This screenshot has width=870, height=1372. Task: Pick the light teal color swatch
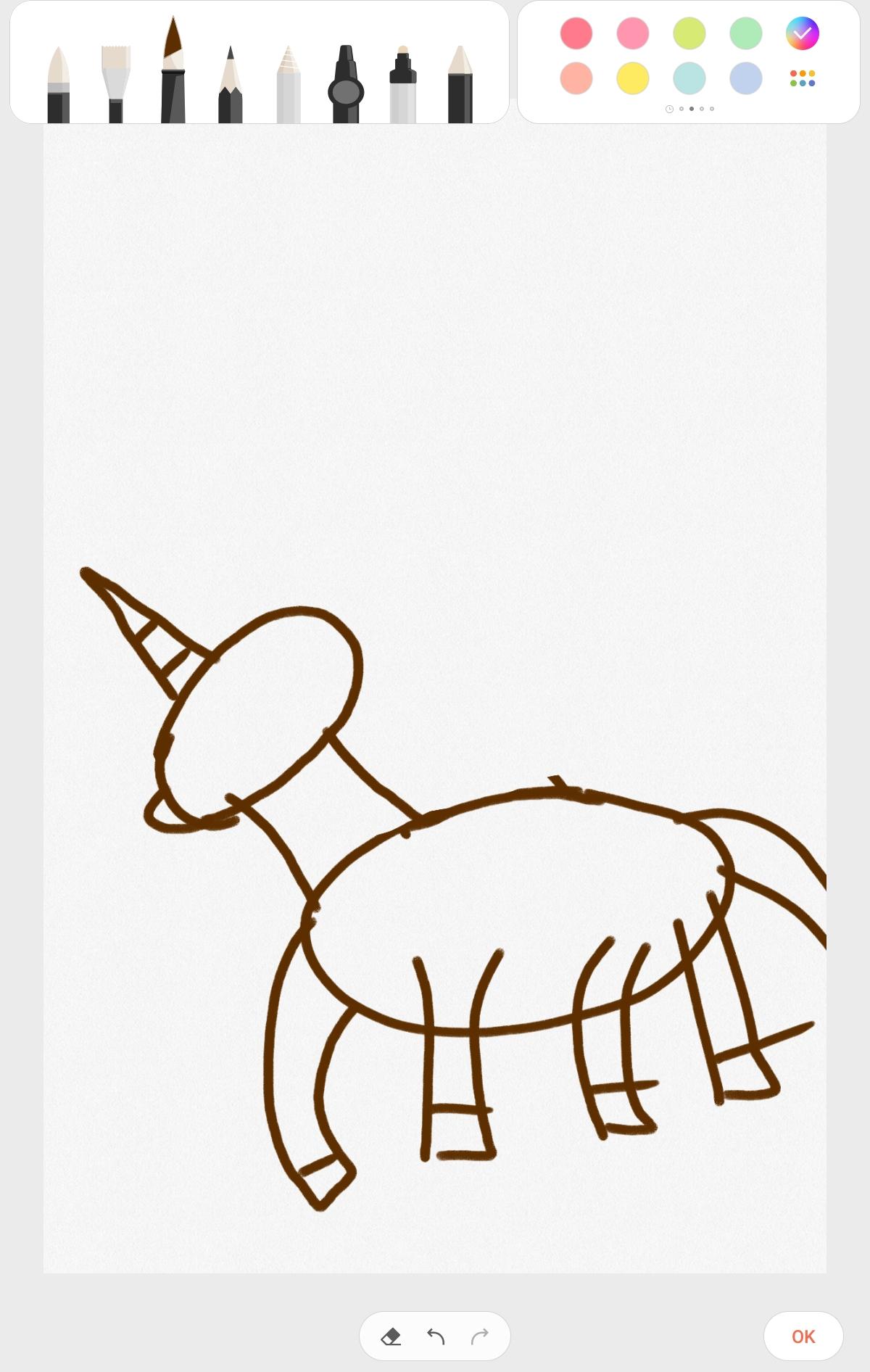coord(689,78)
